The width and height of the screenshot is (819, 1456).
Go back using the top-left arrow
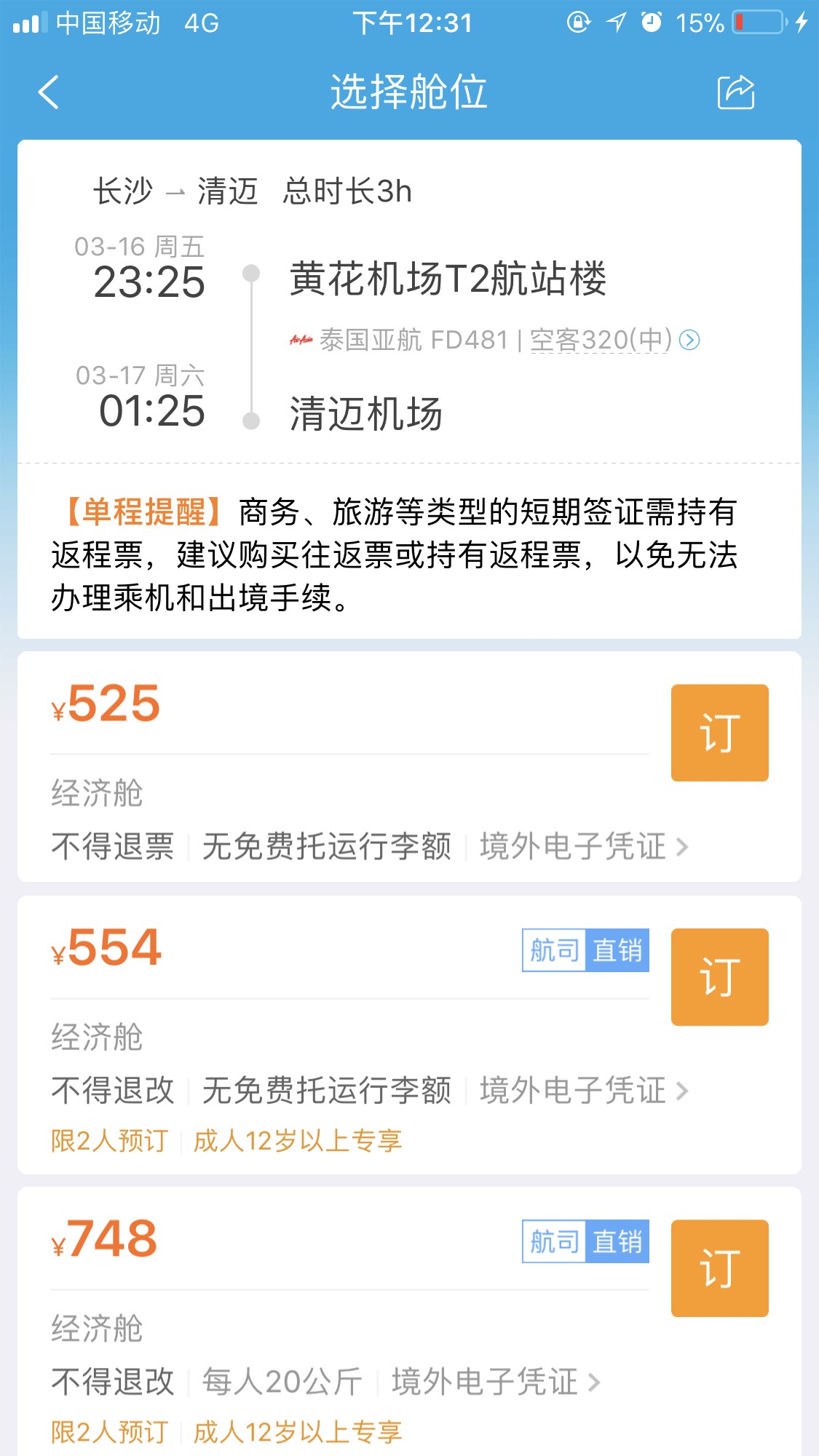pos(48,92)
